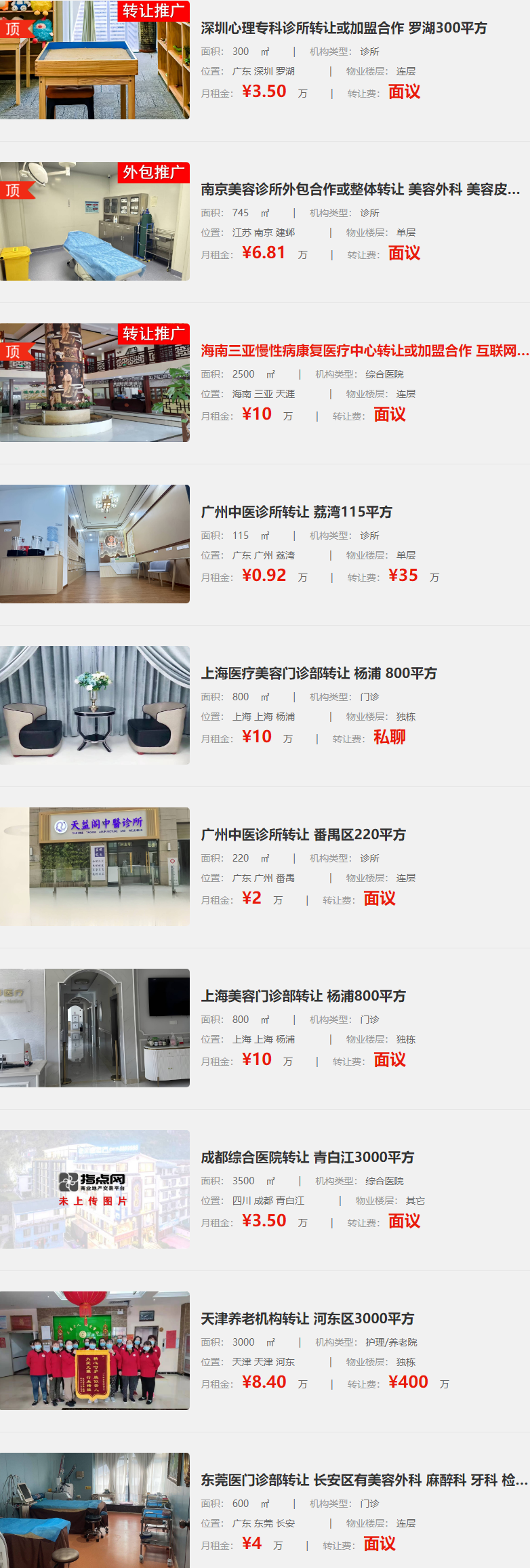View Tianjin elderly care staff group photo
Viewport: 530px width, 1568px height.
click(95, 1350)
